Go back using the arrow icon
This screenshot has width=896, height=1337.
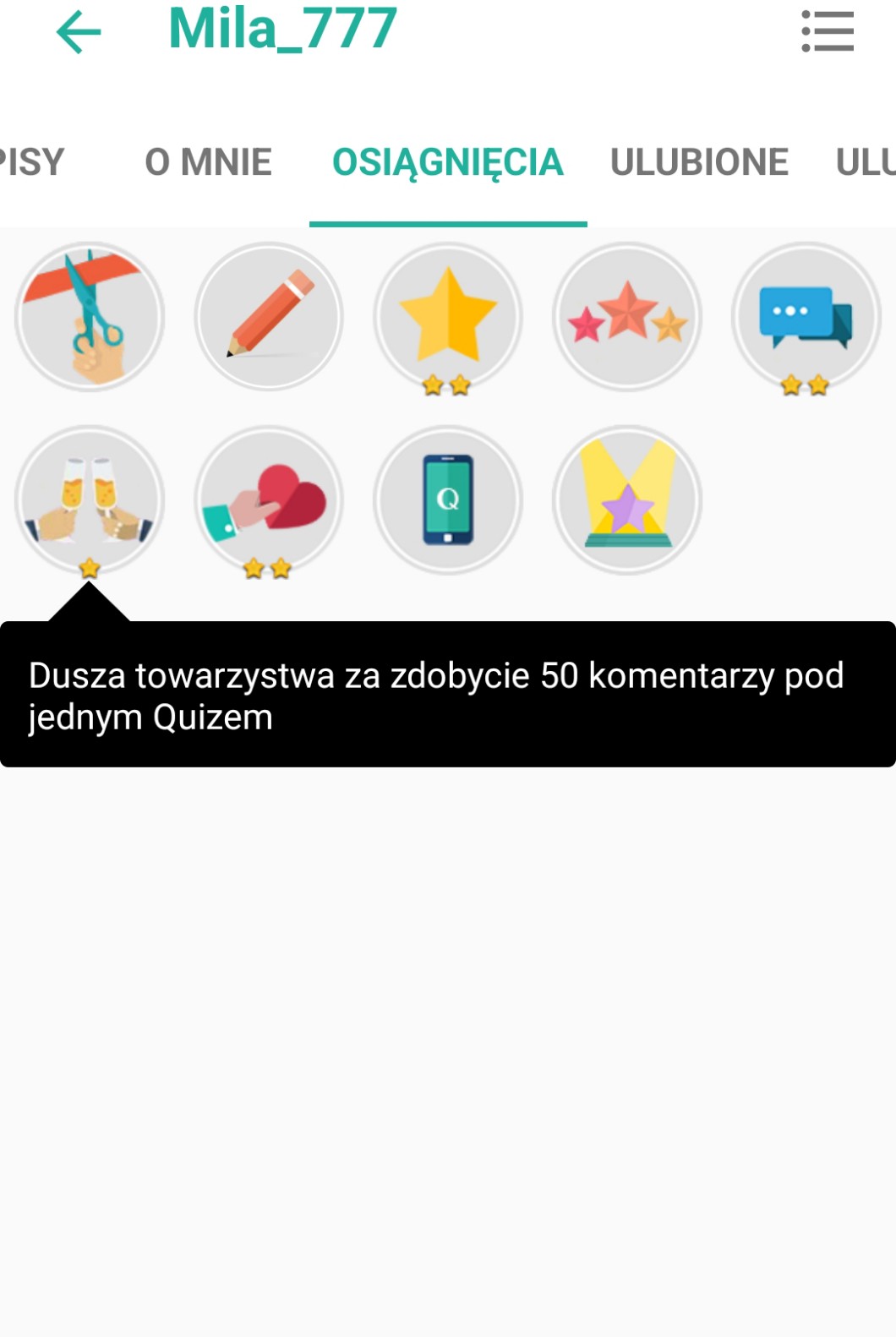click(79, 32)
